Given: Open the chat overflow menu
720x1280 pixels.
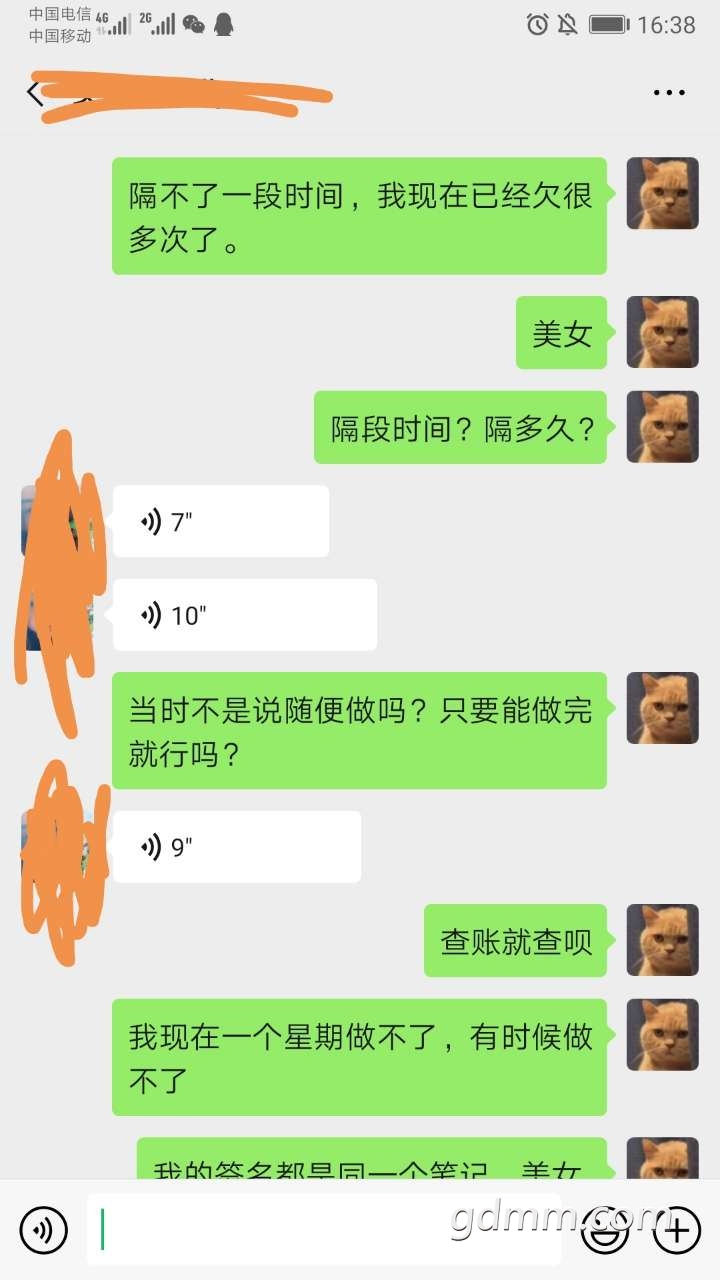Looking at the screenshot, I should tap(669, 93).
